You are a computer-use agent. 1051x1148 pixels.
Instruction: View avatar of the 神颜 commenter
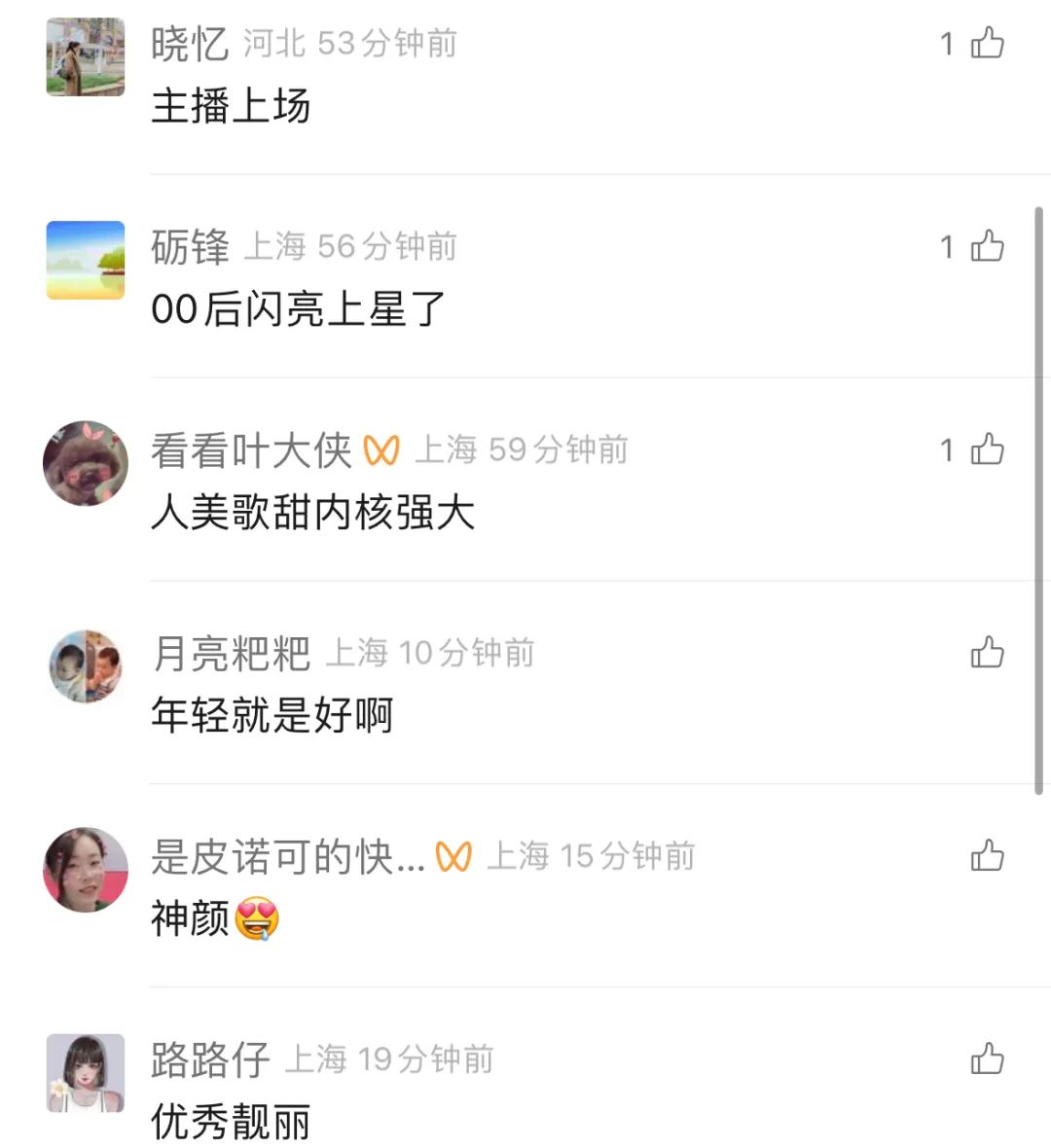coord(86,870)
